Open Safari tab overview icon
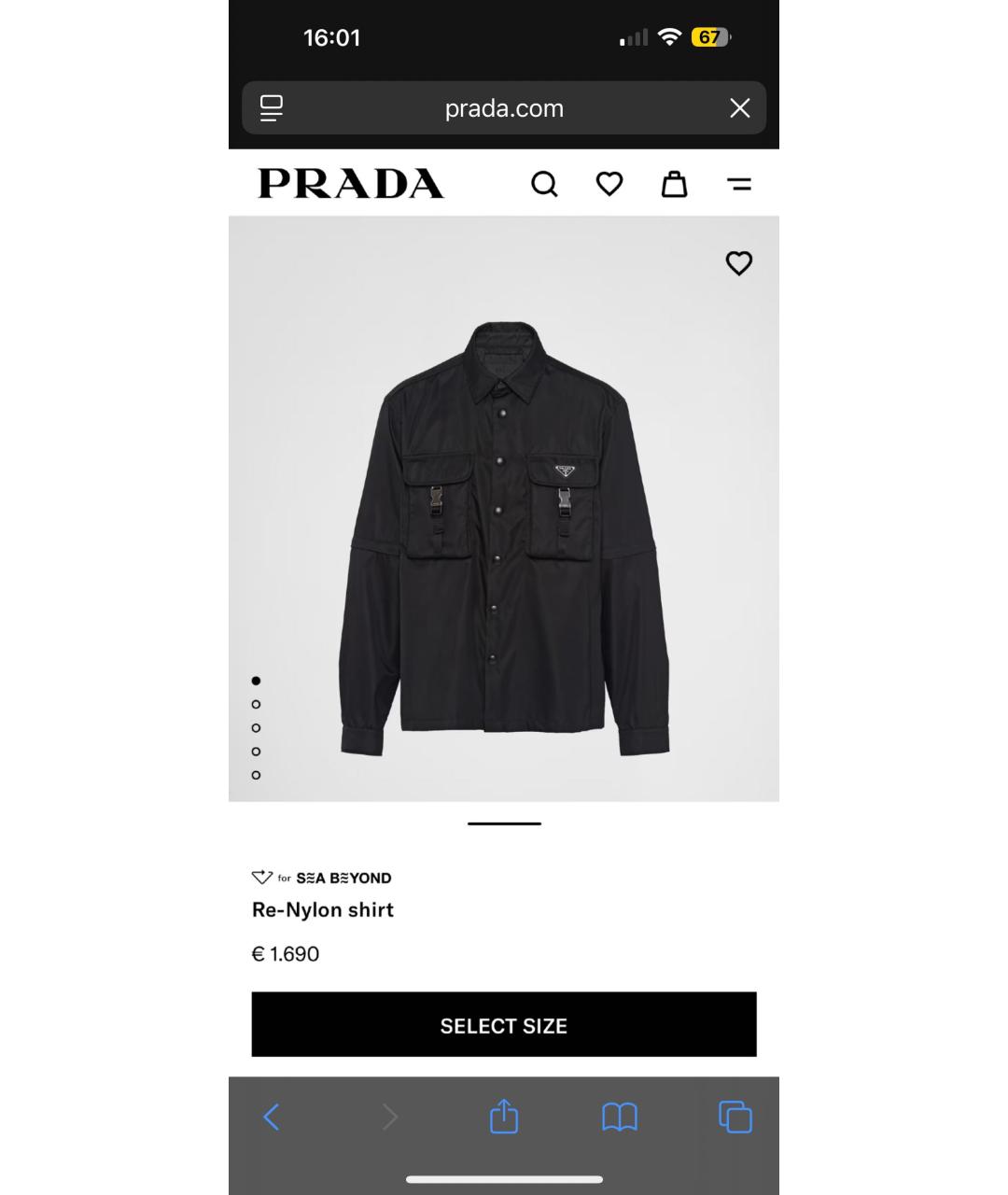 [x=735, y=1117]
